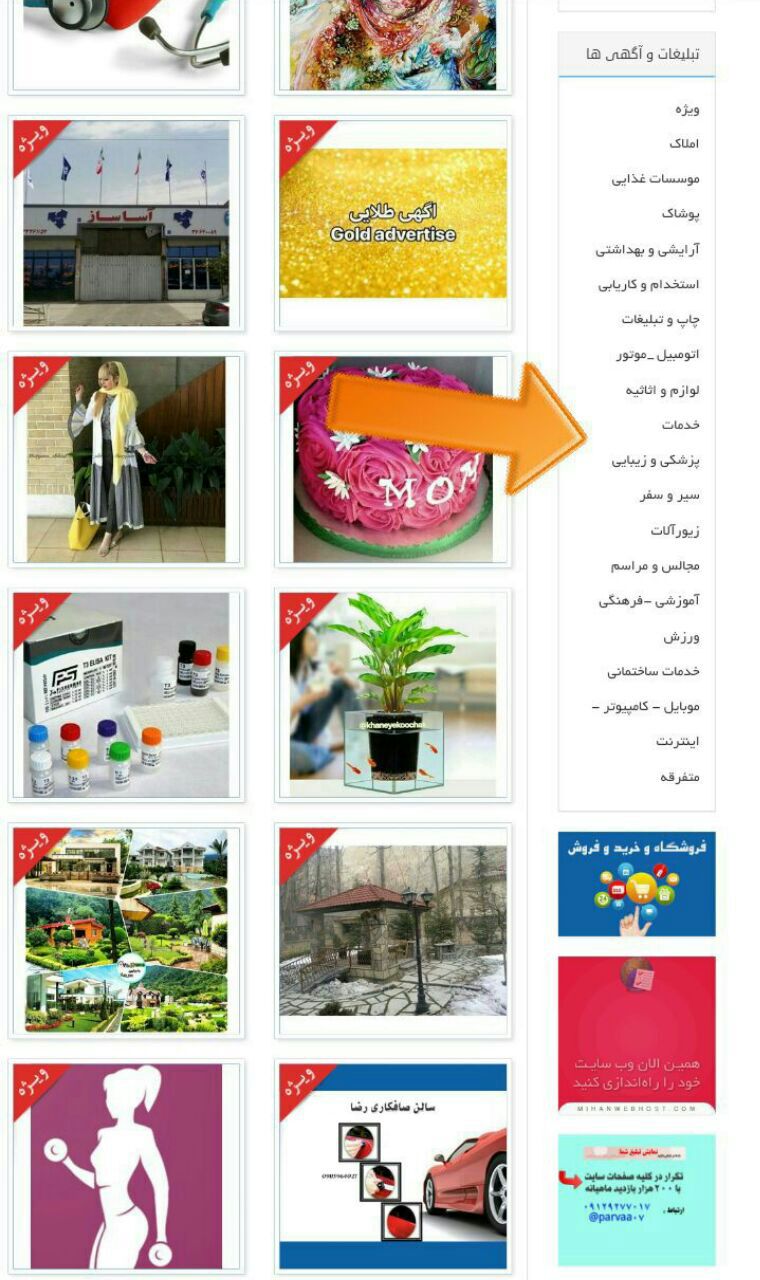Open استخدام و کاریابی listings
The height and width of the screenshot is (1280, 760).
[649, 284]
